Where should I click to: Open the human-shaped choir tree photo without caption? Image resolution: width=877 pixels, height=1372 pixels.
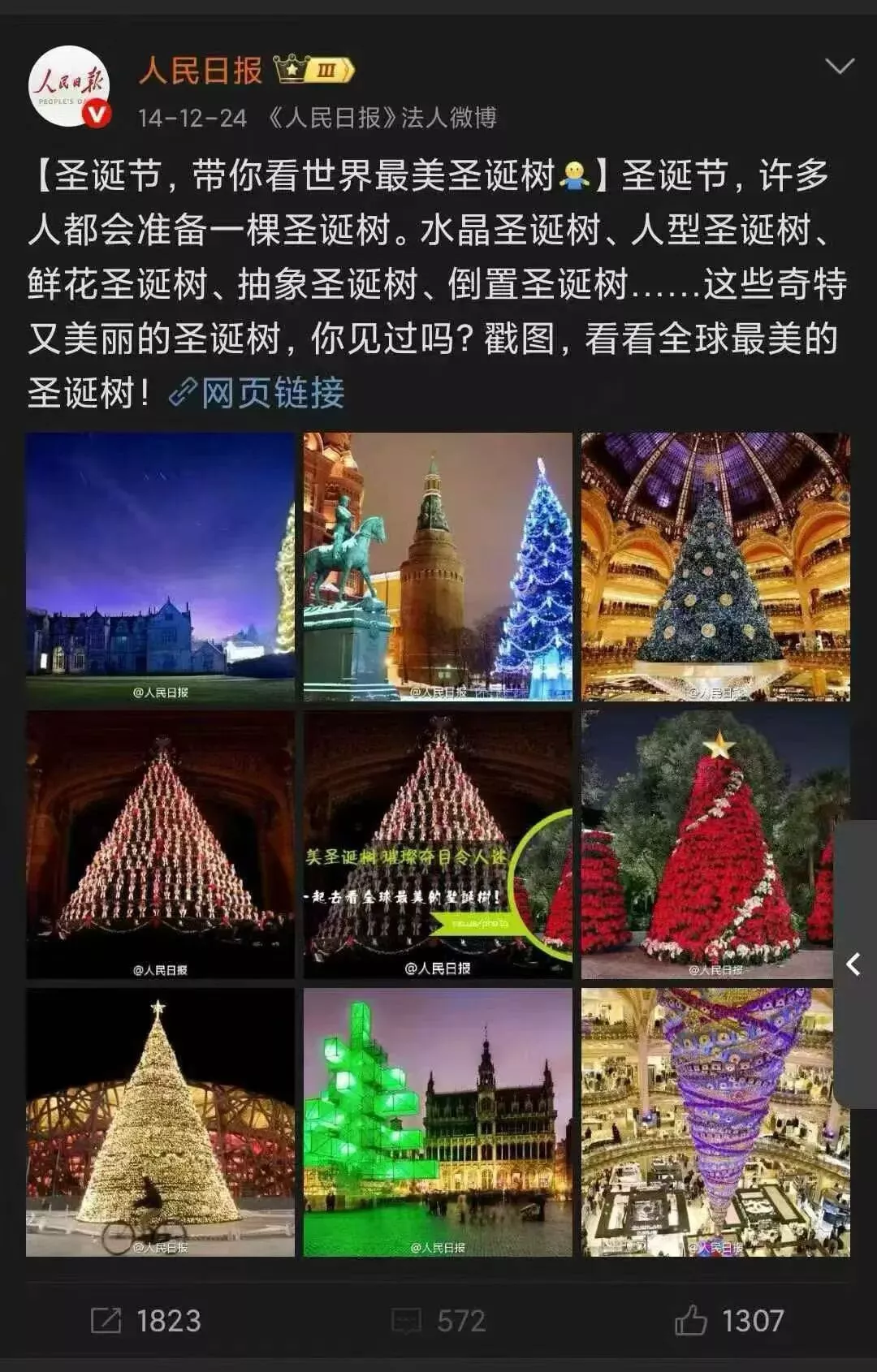(x=160, y=844)
